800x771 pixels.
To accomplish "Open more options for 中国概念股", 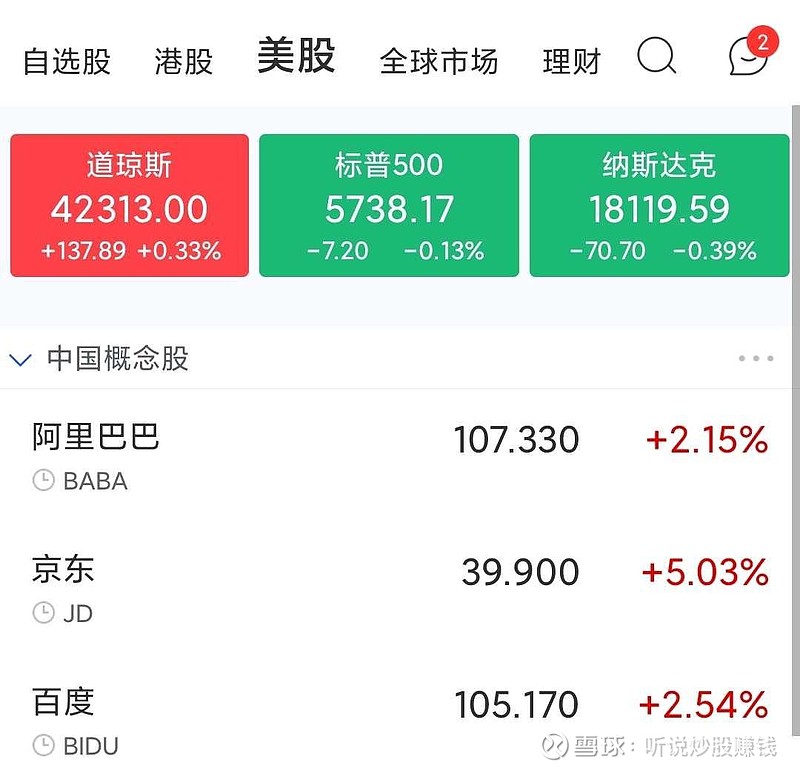I will [755, 358].
